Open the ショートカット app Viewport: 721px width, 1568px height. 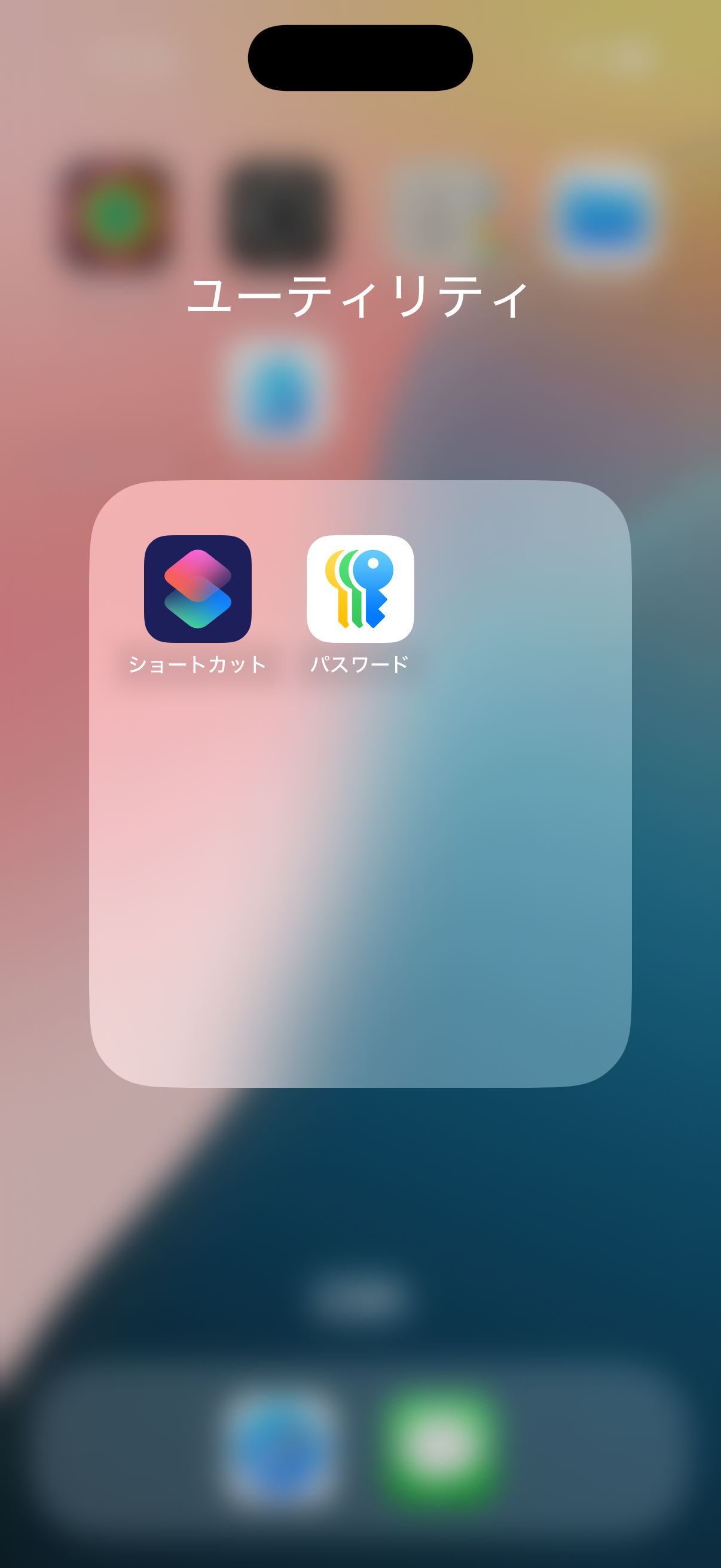tap(198, 588)
